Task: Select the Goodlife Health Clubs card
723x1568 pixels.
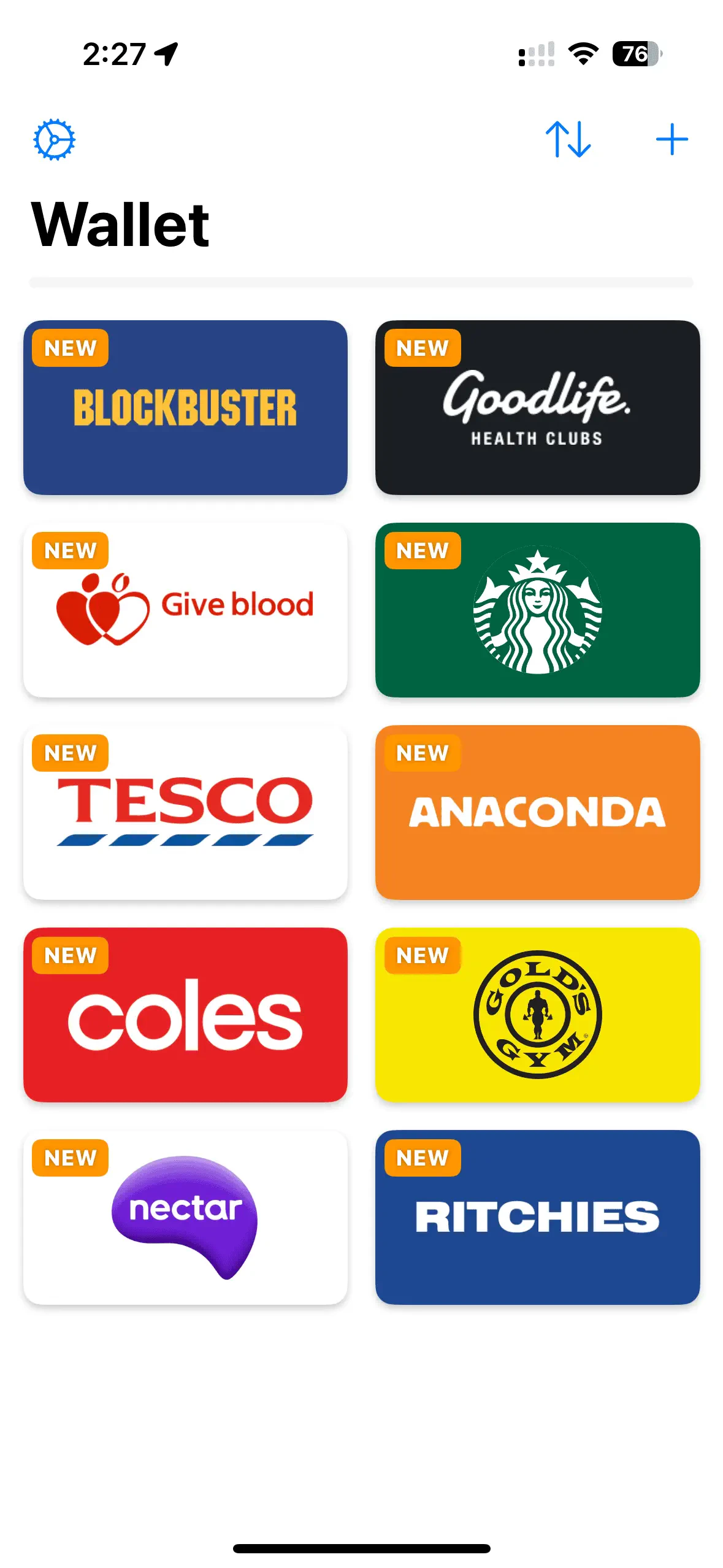Action: click(537, 406)
